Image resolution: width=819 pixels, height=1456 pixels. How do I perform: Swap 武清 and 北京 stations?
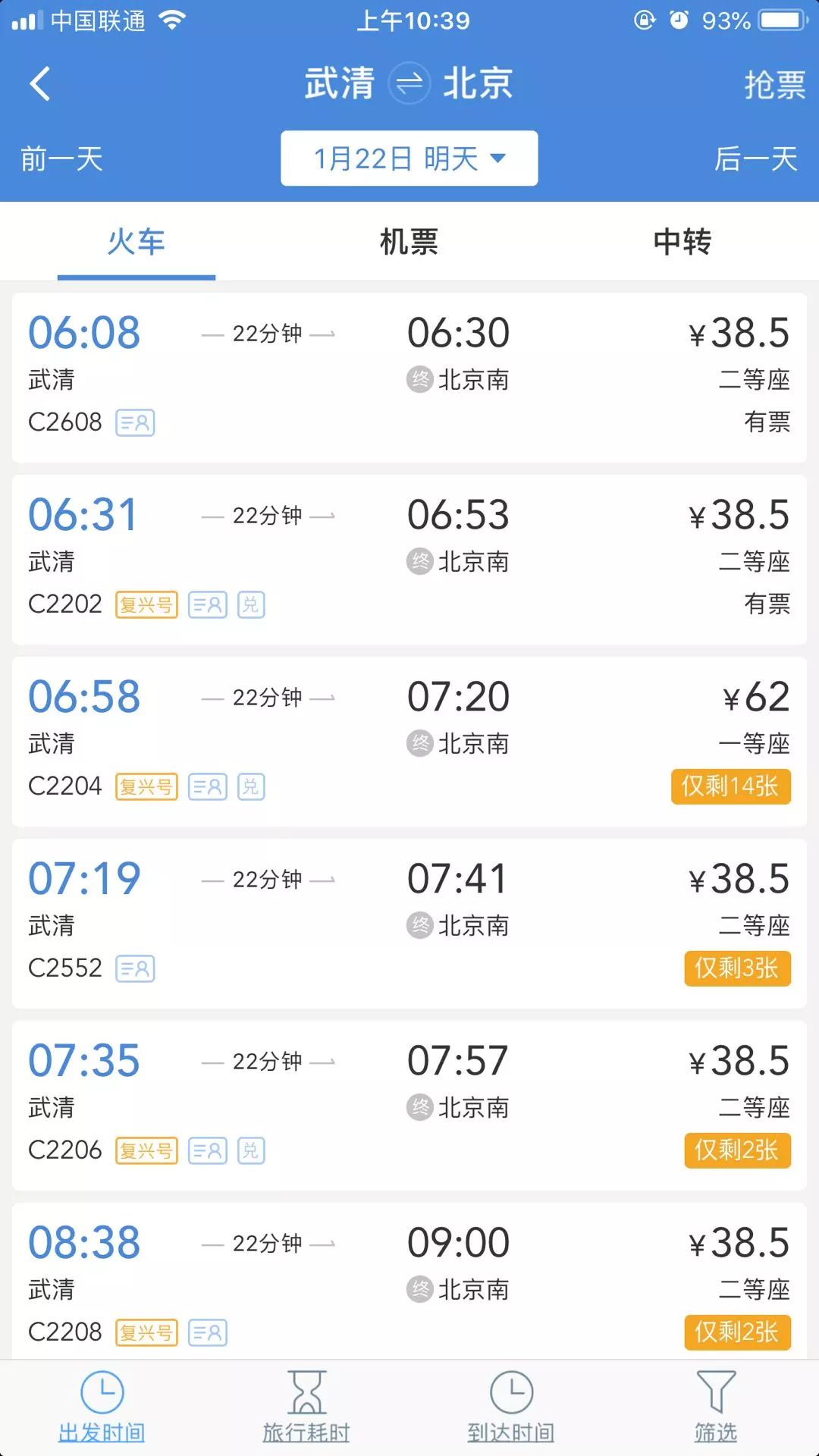(x=409, y=83)
